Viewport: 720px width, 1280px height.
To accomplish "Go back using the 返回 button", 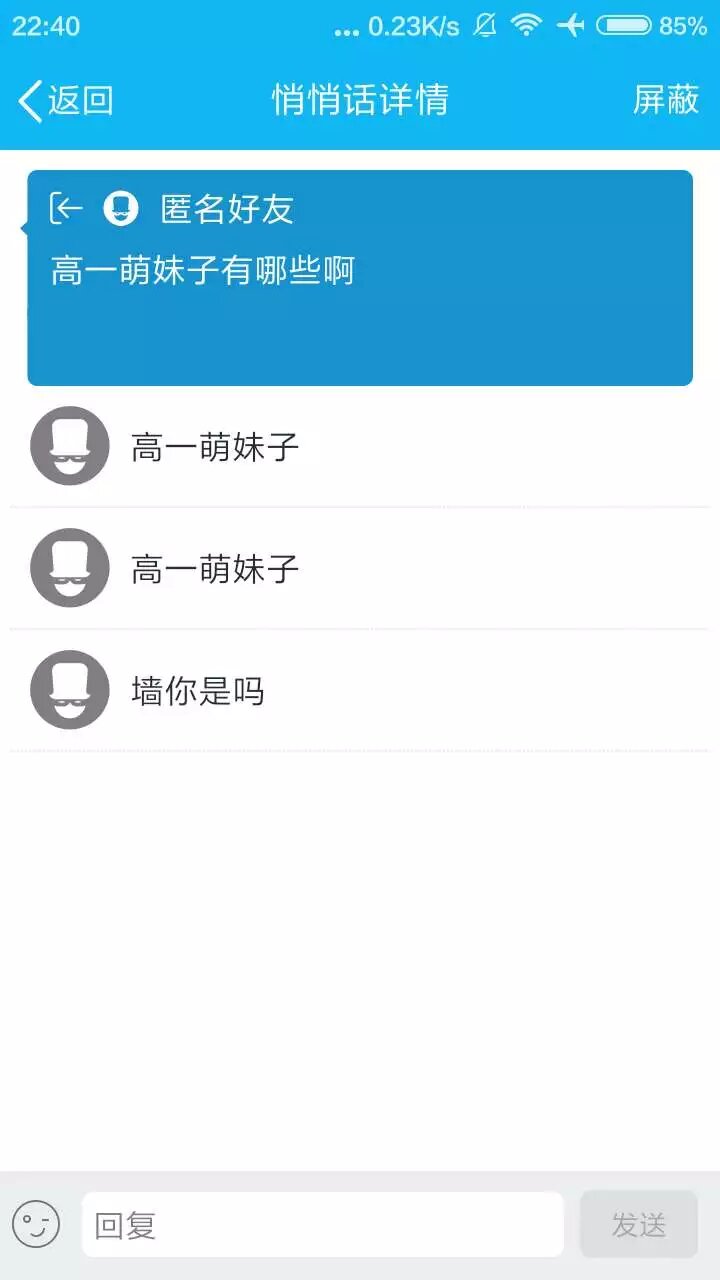I will tap(66, 100).
